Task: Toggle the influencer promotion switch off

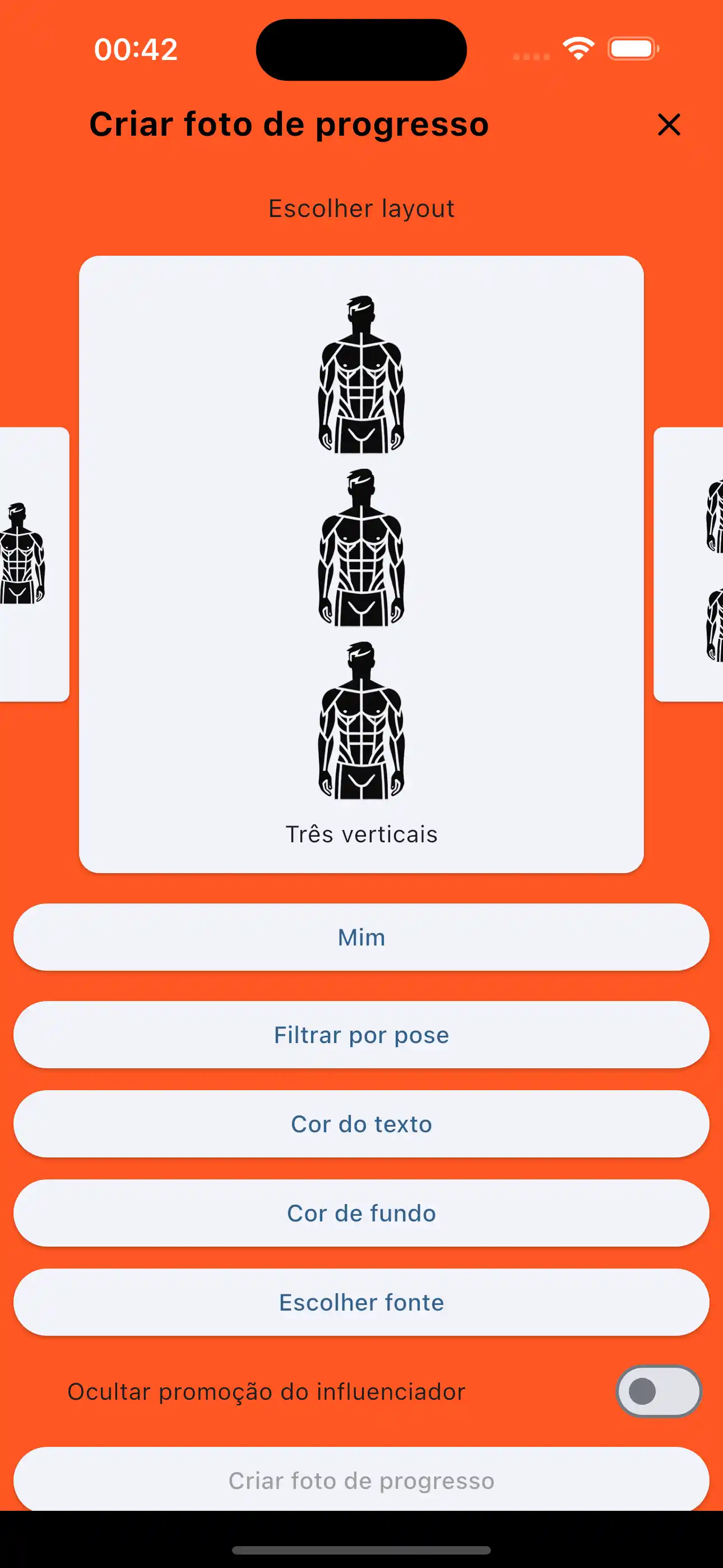Action: click(x=659, y=1391)
